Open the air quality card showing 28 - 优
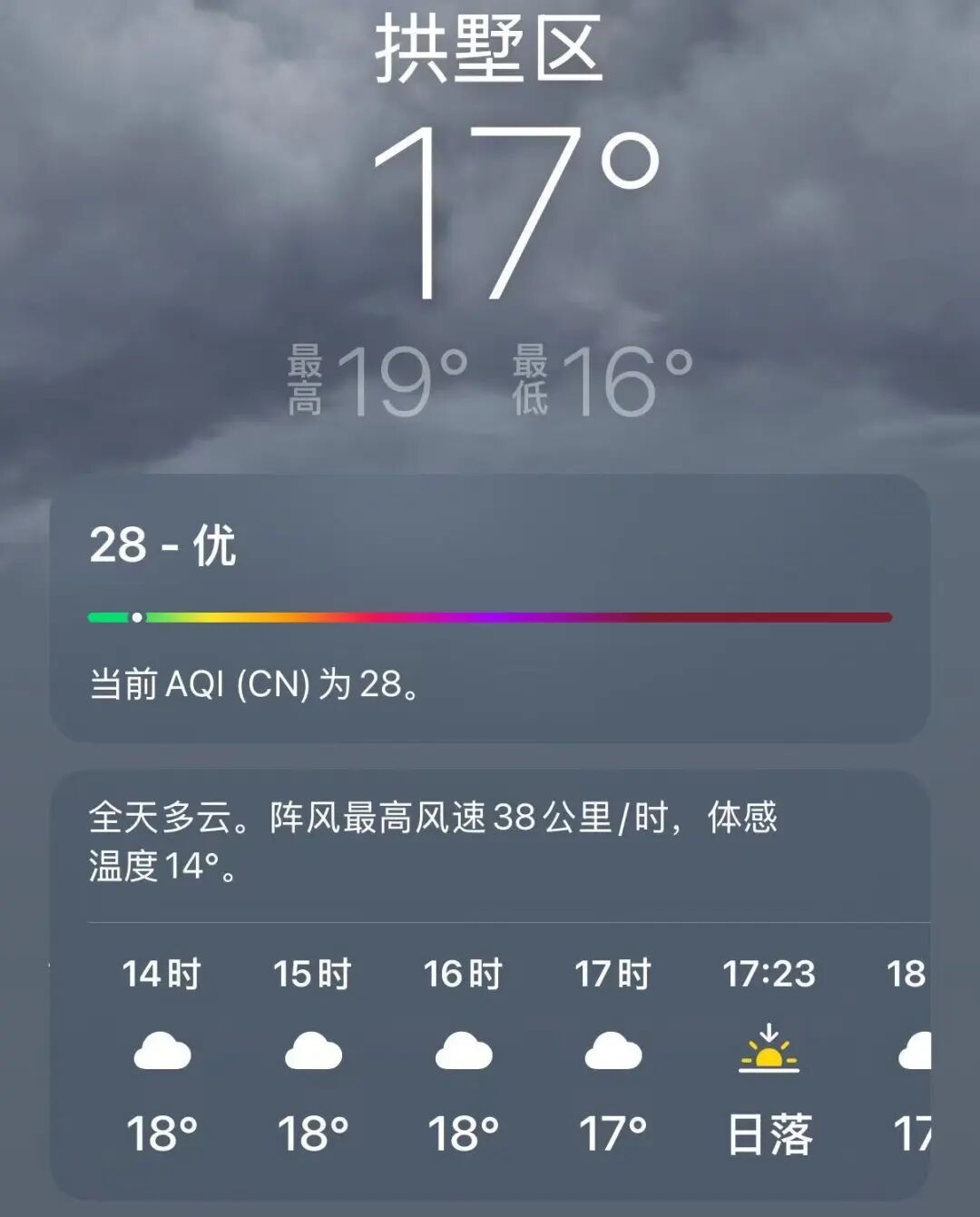 pos(490,608)
